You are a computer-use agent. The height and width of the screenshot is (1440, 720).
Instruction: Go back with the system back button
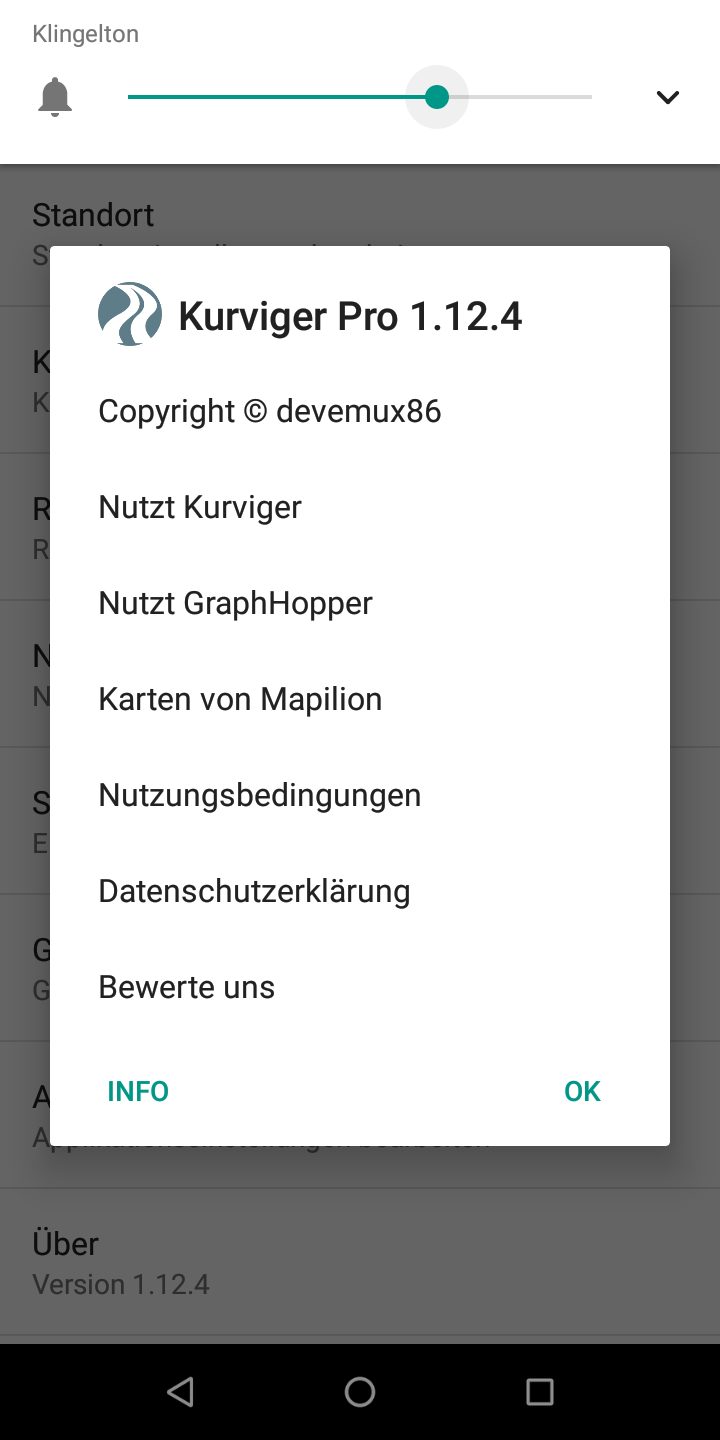[x=180, y=1392]
